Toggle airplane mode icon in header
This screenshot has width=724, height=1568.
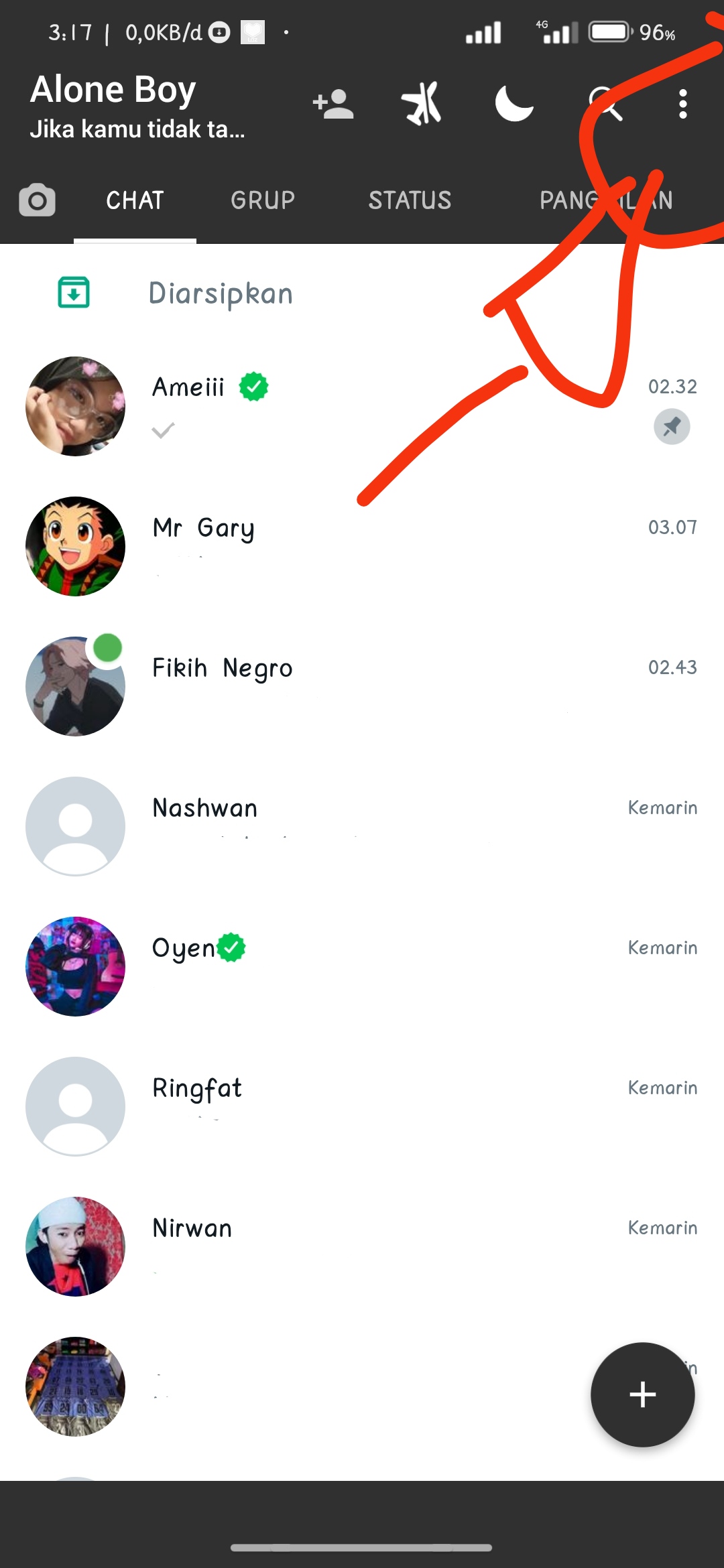[422, 104]
